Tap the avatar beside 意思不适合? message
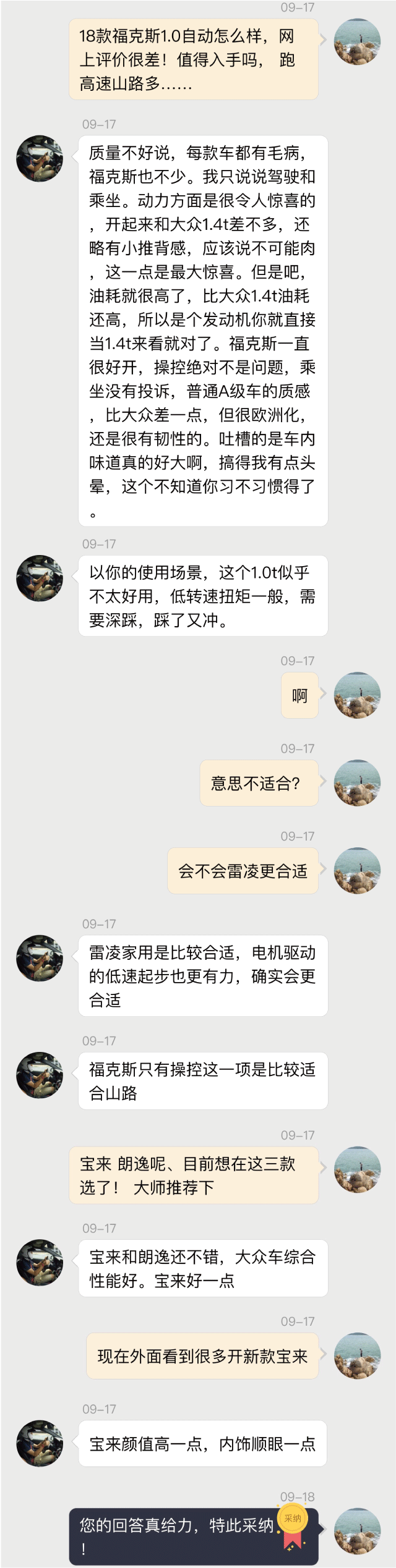This screenshot has height=1568, width=396. [x=357, y=782]
